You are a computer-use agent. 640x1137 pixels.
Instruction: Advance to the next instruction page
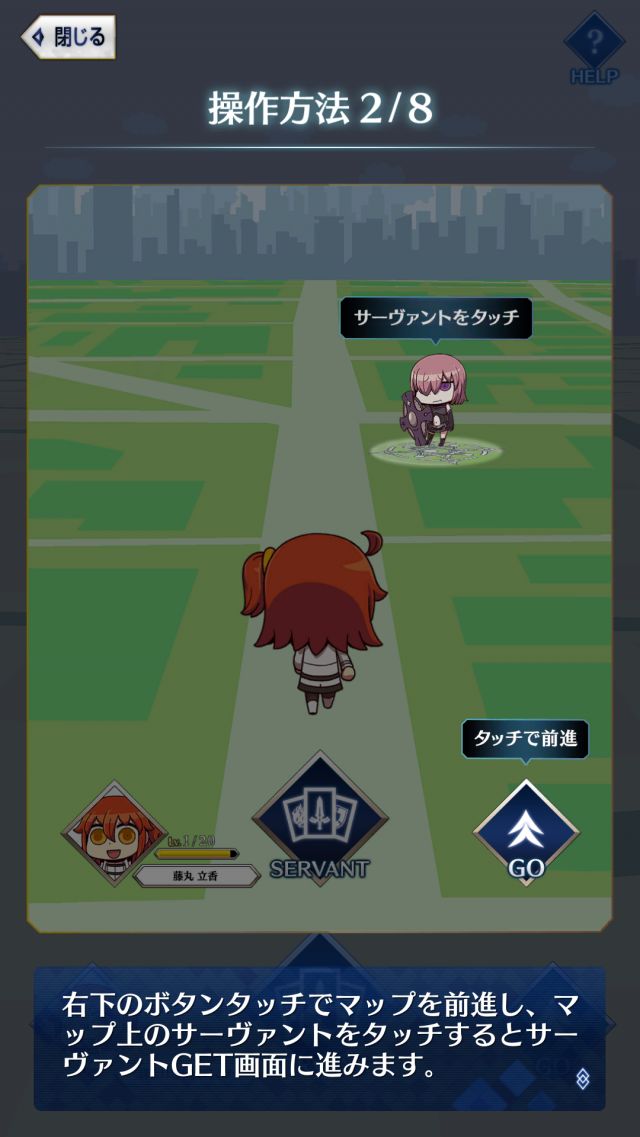pos(582,1078)
